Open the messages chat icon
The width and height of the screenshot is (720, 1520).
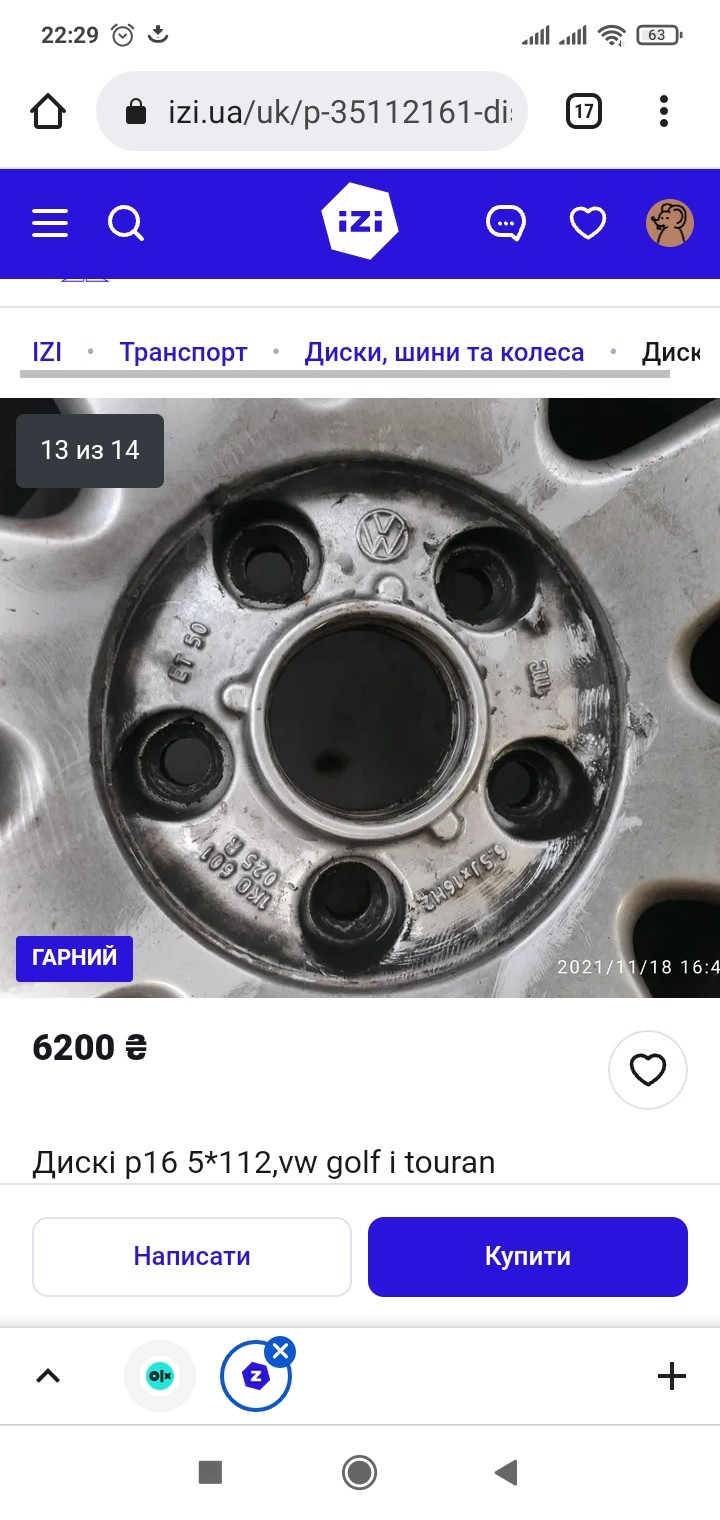point(506,223)
